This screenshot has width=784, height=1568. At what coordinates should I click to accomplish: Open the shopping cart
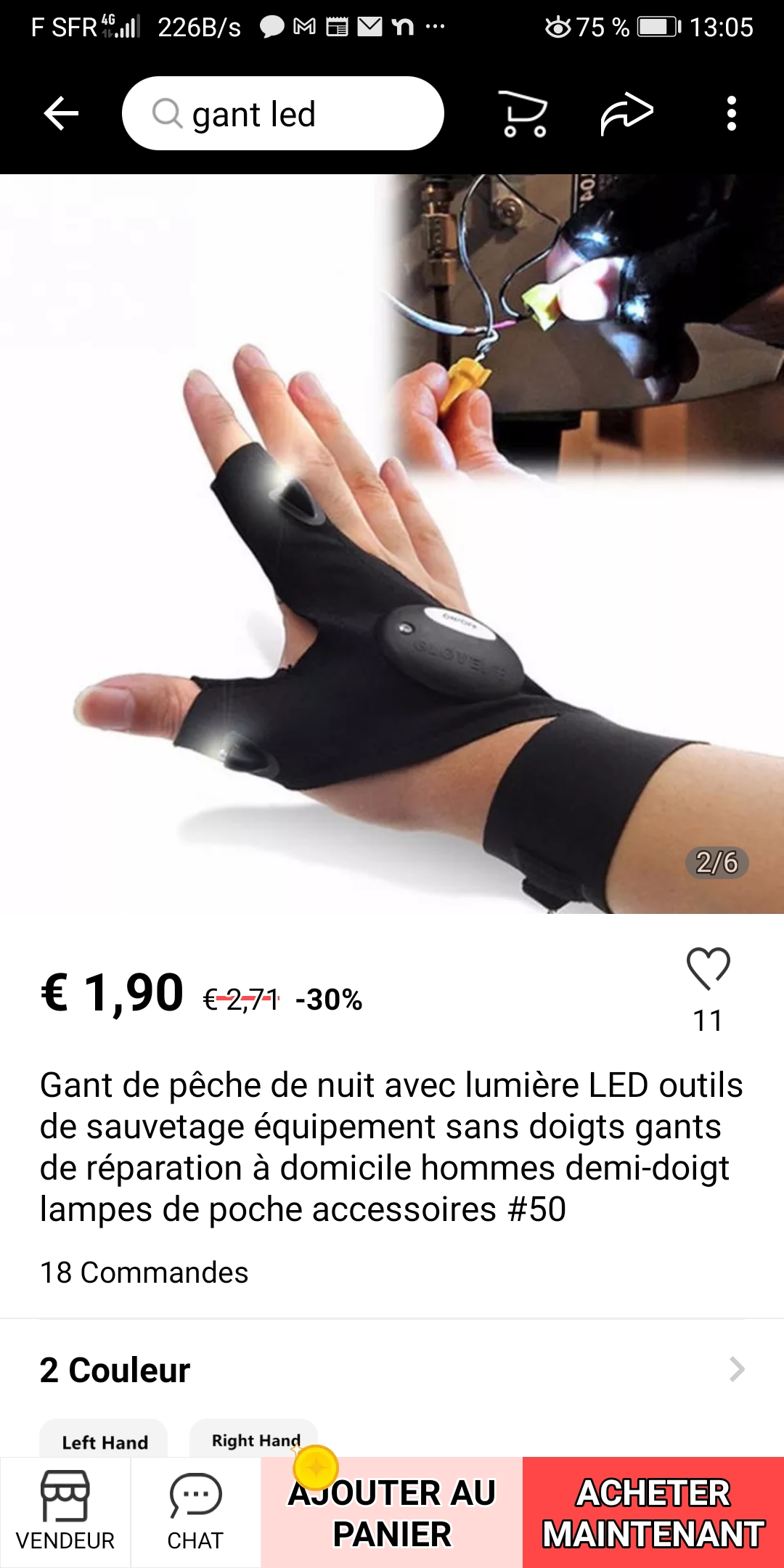(524, 114)
